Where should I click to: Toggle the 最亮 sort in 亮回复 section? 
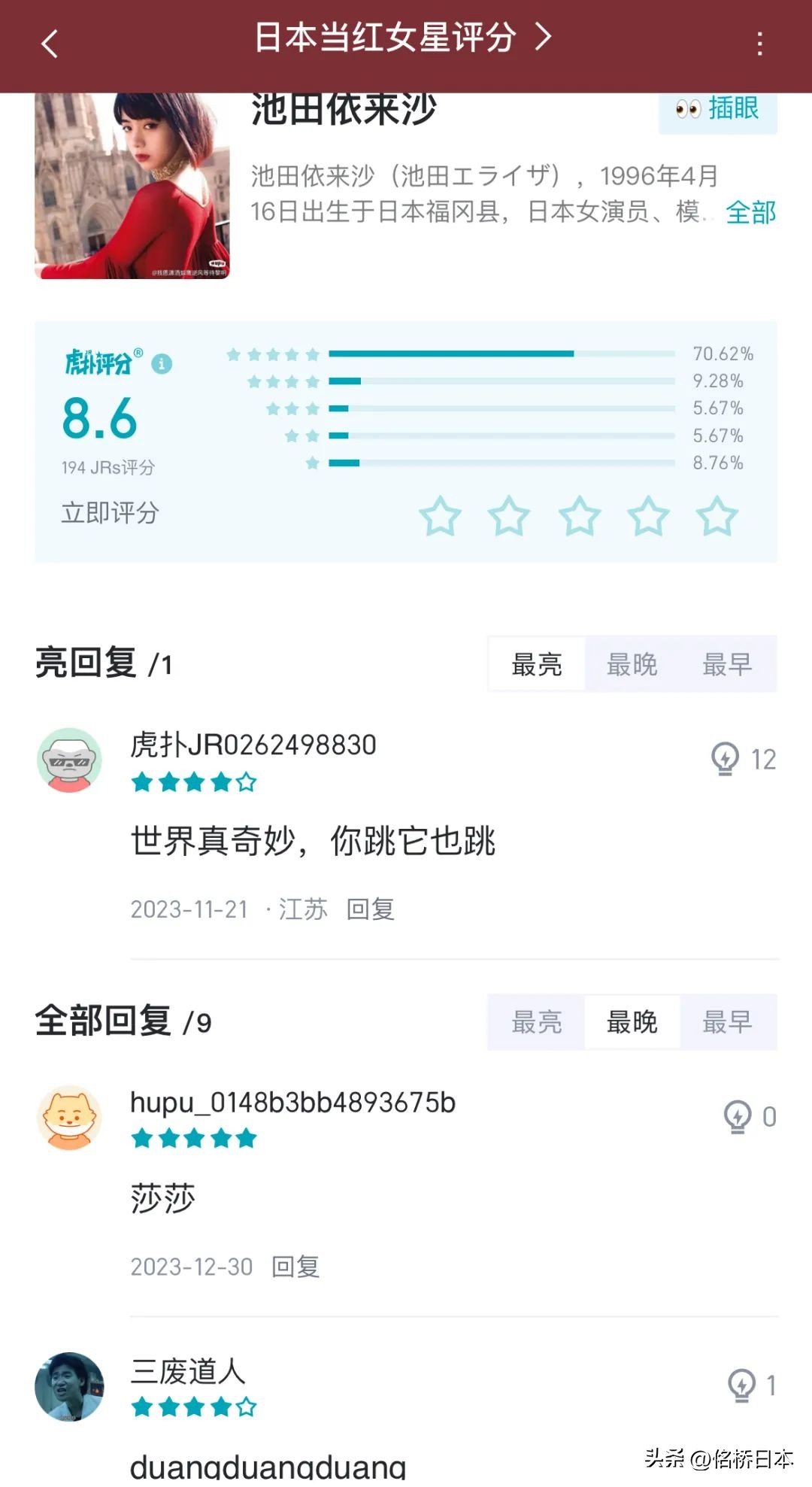536,664
